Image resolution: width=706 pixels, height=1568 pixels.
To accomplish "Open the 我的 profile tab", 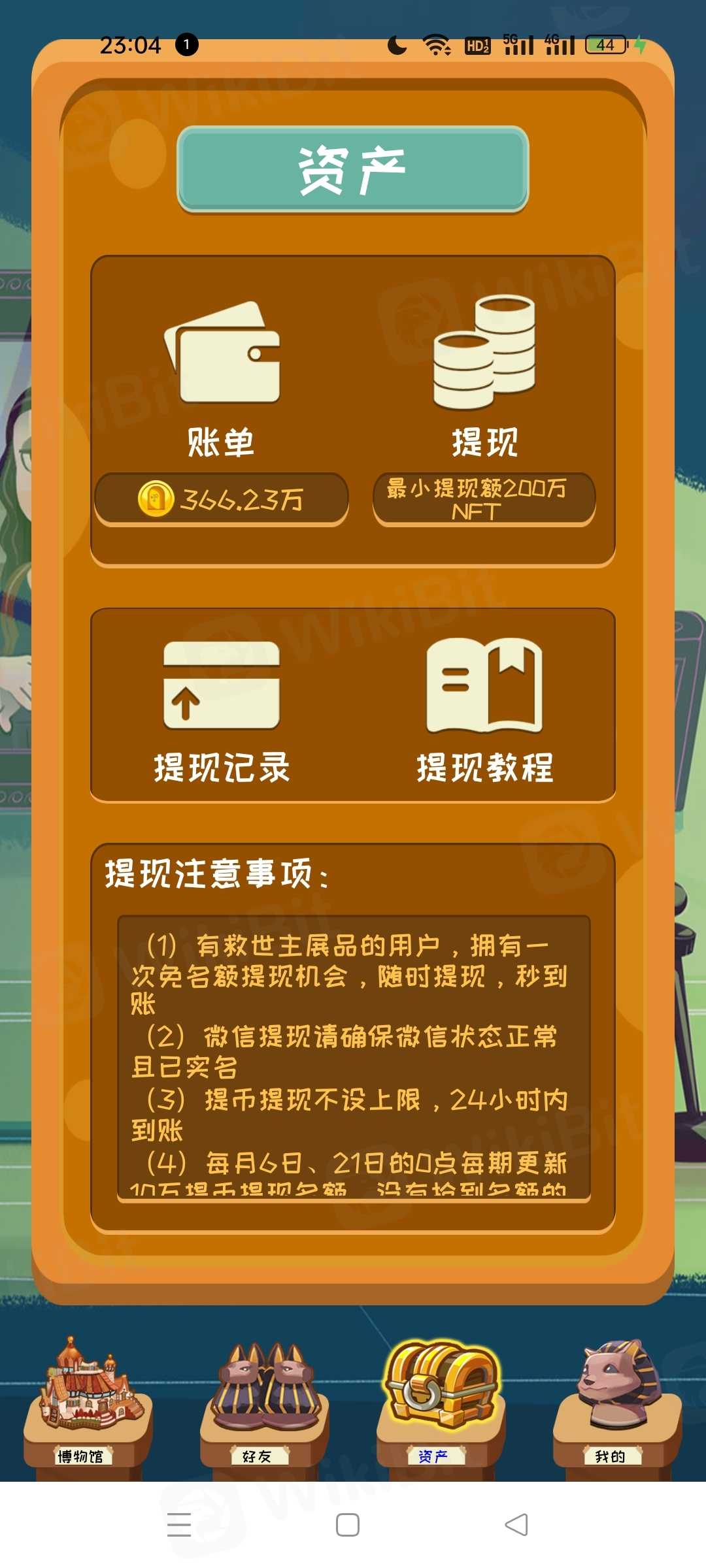I will point(617,1405).
